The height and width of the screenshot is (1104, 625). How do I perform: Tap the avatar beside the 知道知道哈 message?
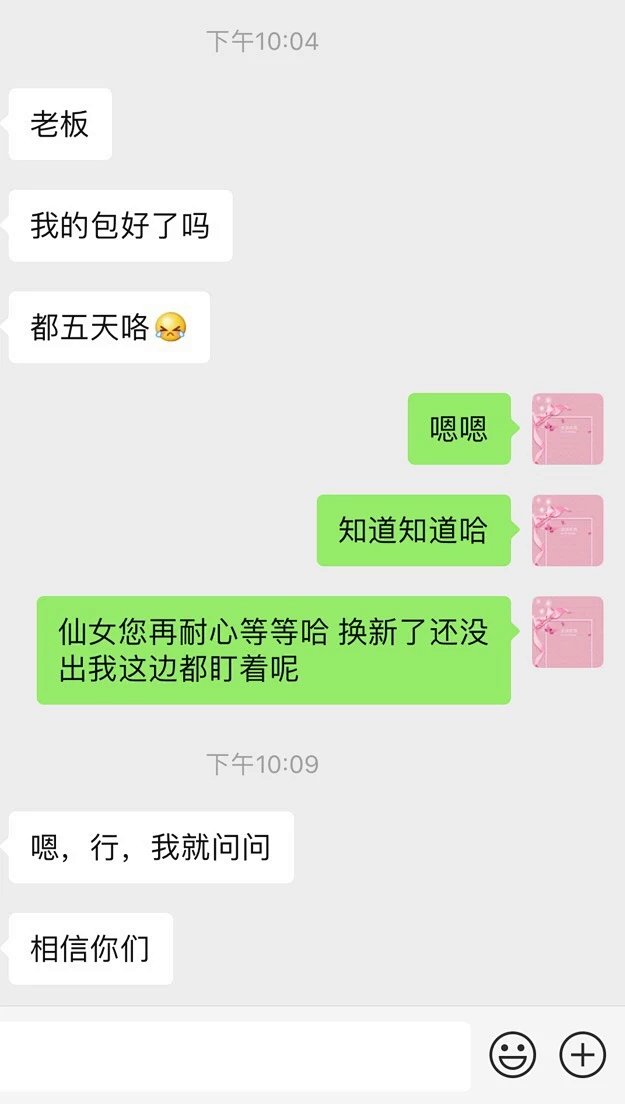tap(567, 530)
